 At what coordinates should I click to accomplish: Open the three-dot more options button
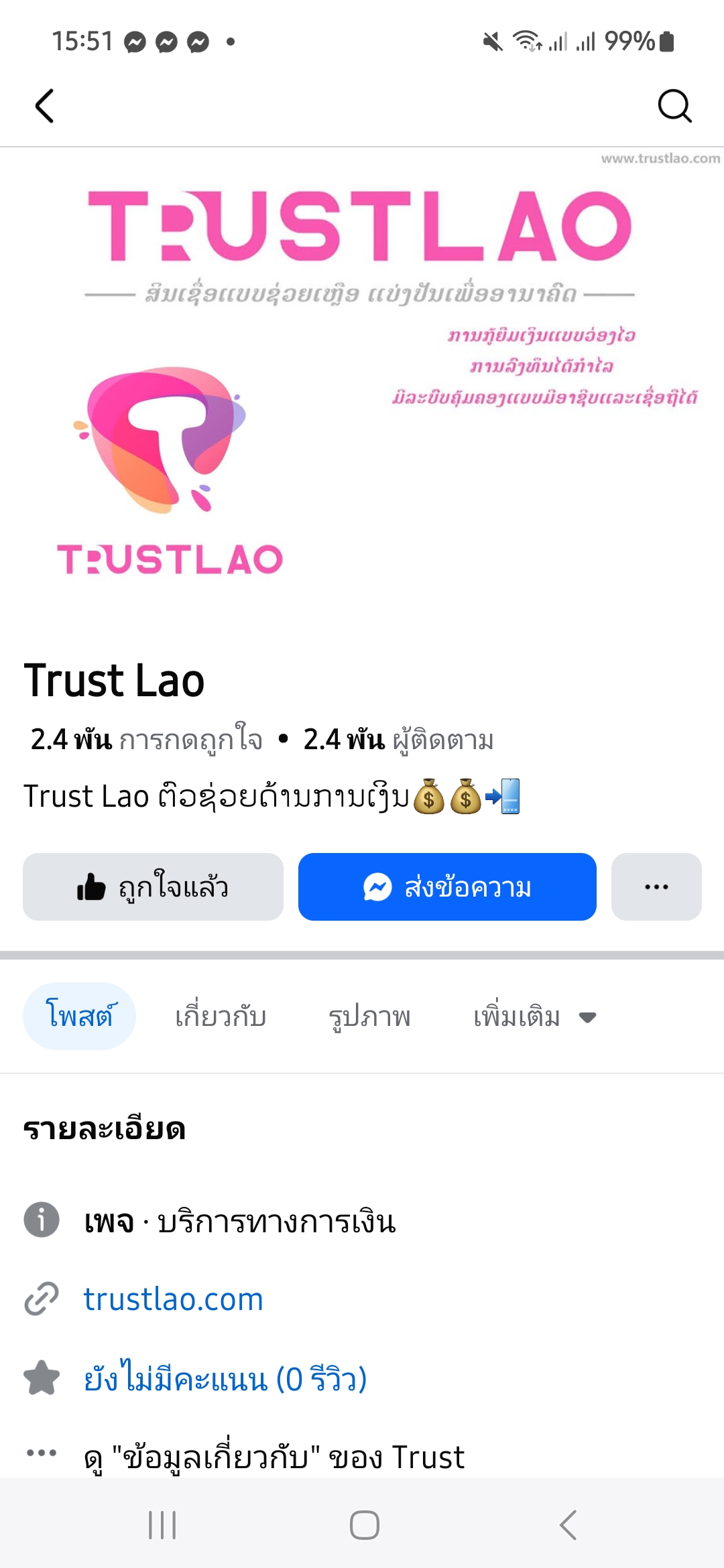pyautogui.click(x=656, y=887)
